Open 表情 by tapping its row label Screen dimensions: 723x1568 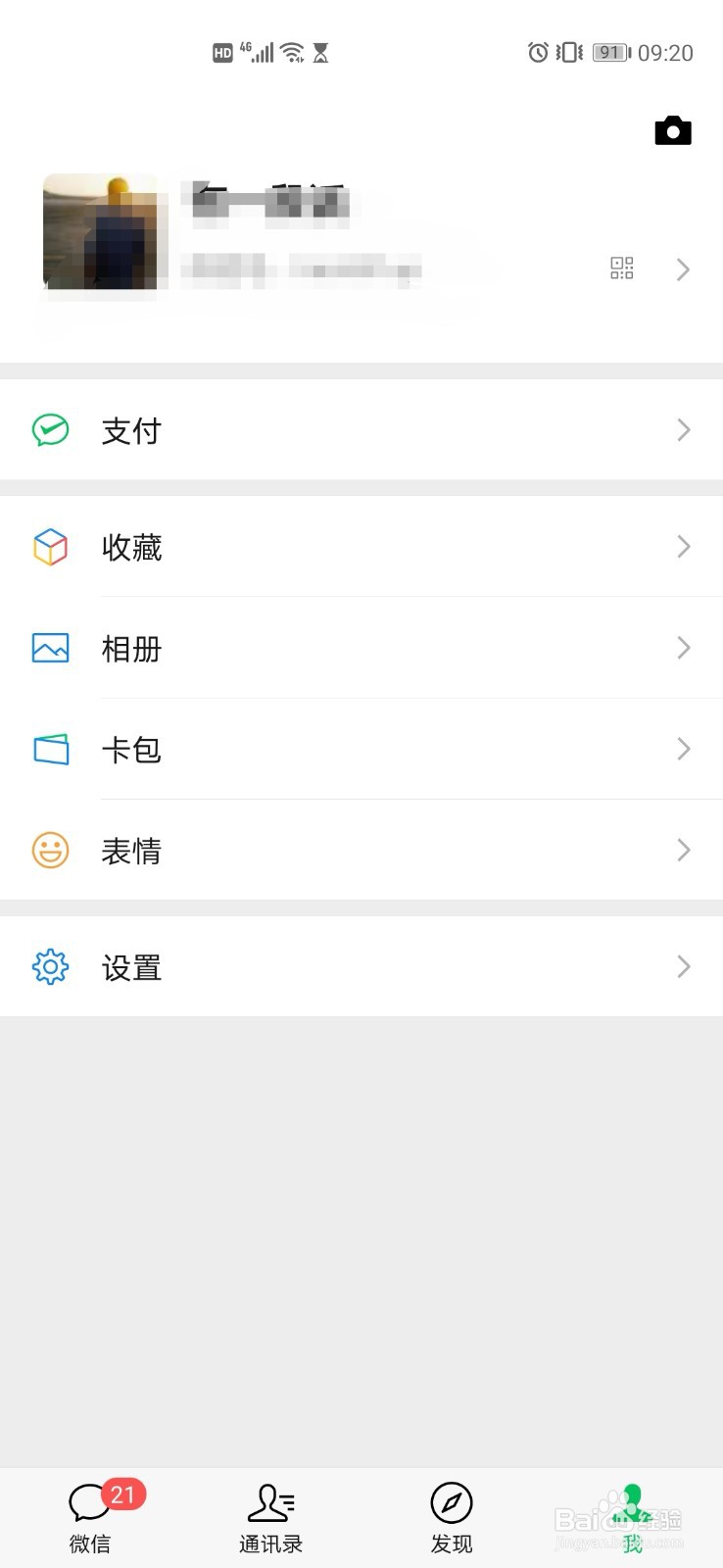point(132,851)
